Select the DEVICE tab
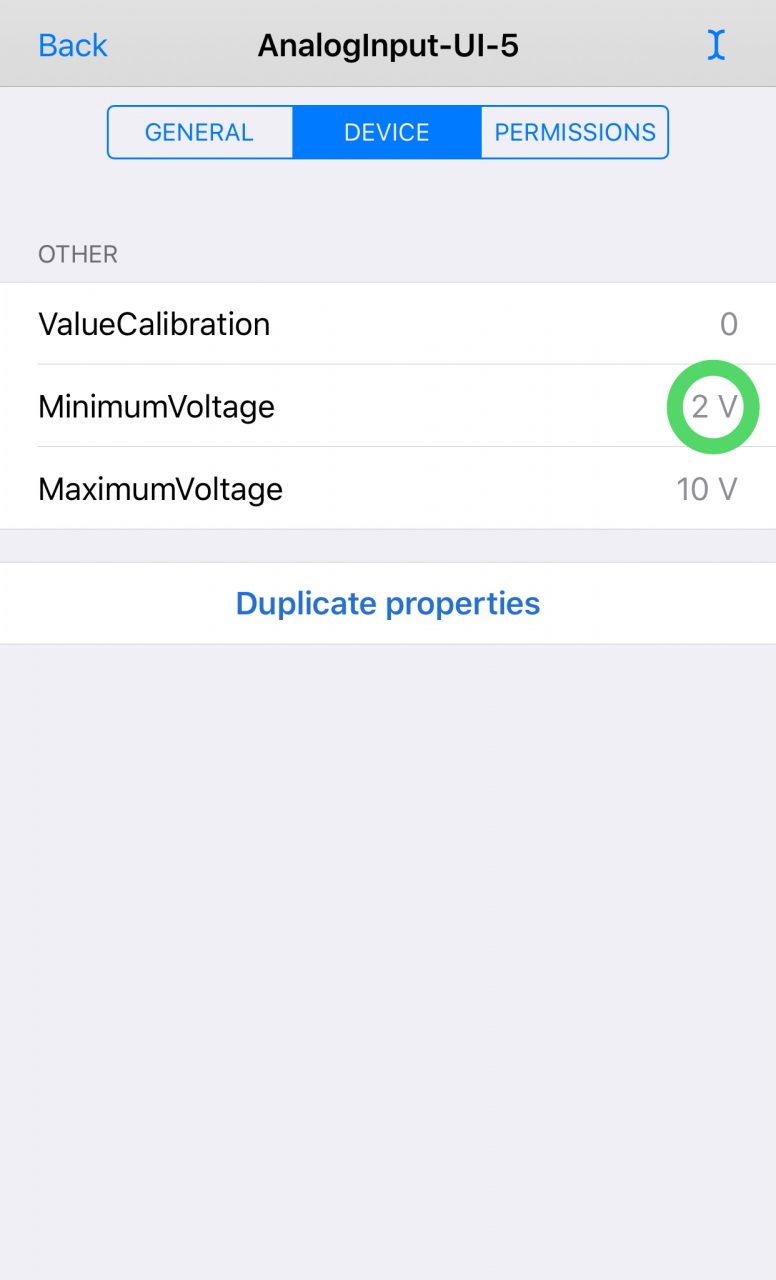 [387, 132]
